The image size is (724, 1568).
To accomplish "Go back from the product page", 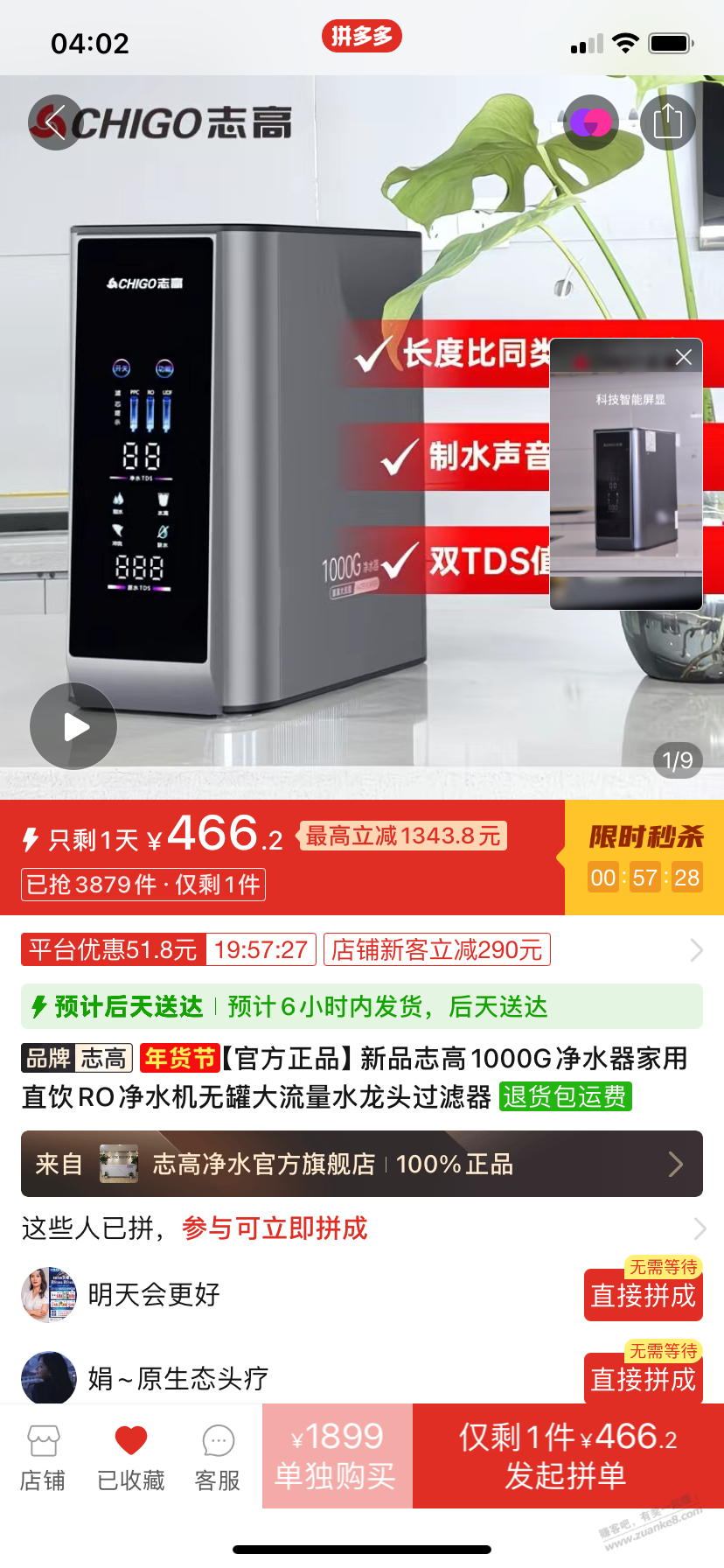I will 54,122.
